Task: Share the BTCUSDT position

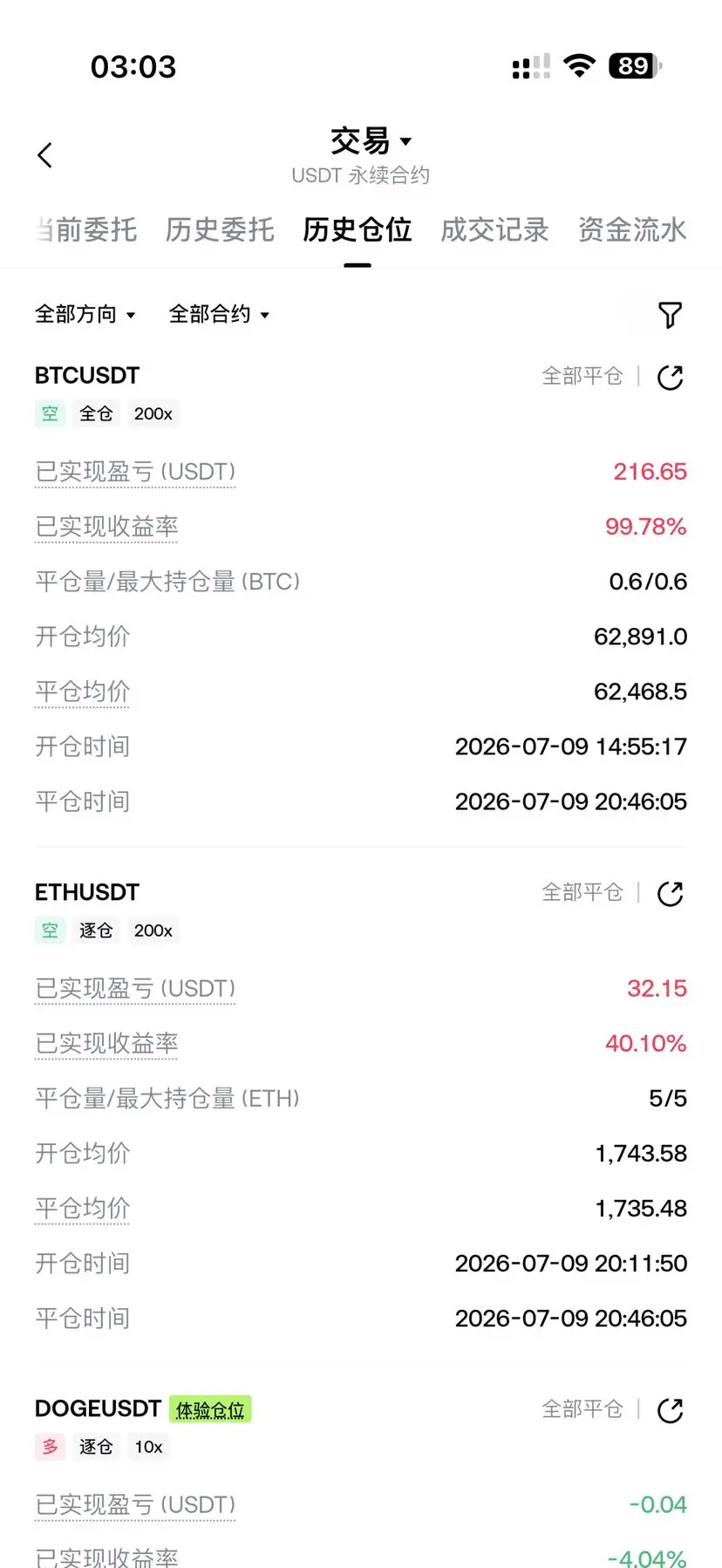Action: (670, 377)
